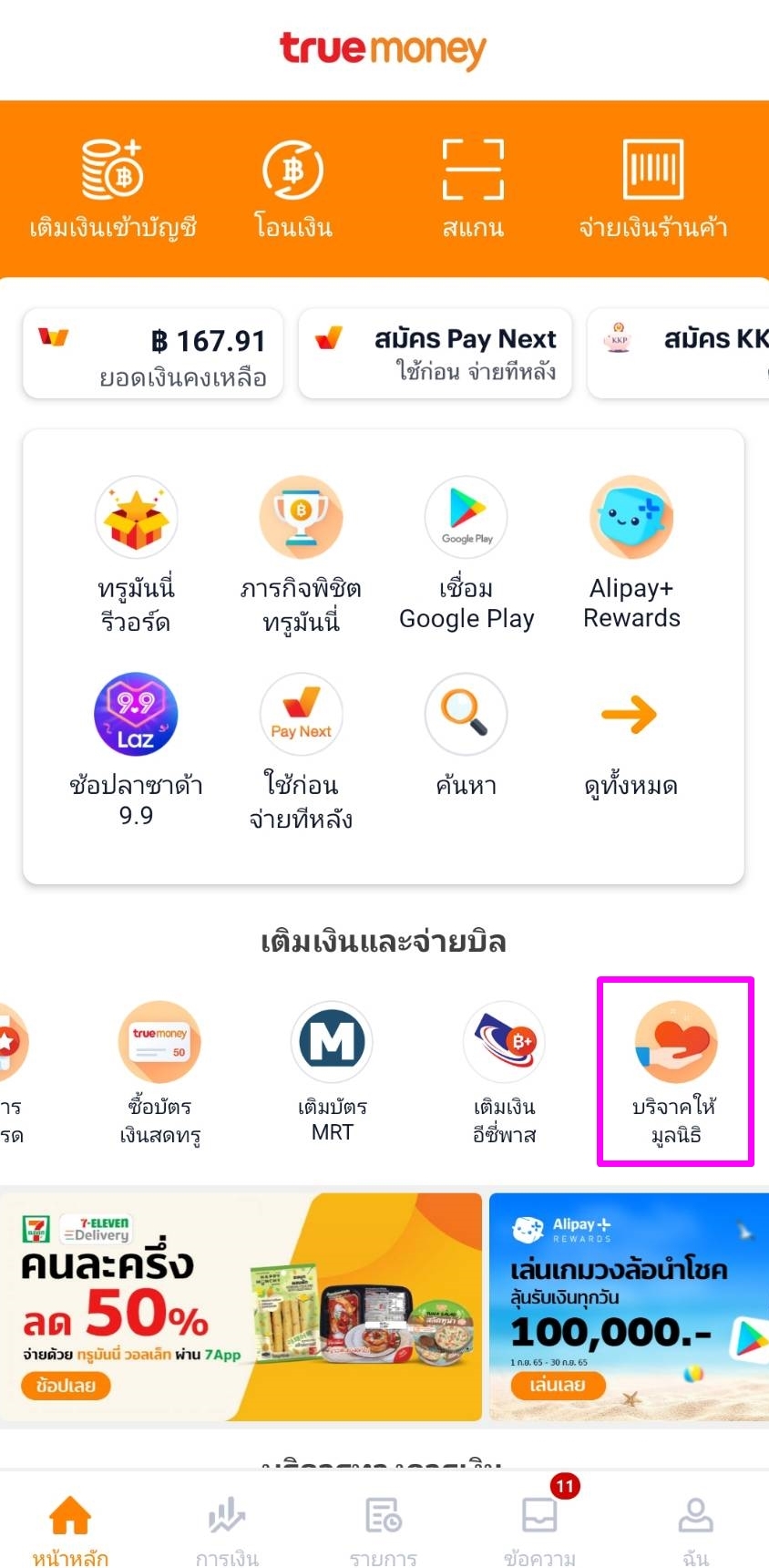The image size is (769, 1568).
Task: Tap ค้นหา search shortcut
Action: [x=466, y=735]
